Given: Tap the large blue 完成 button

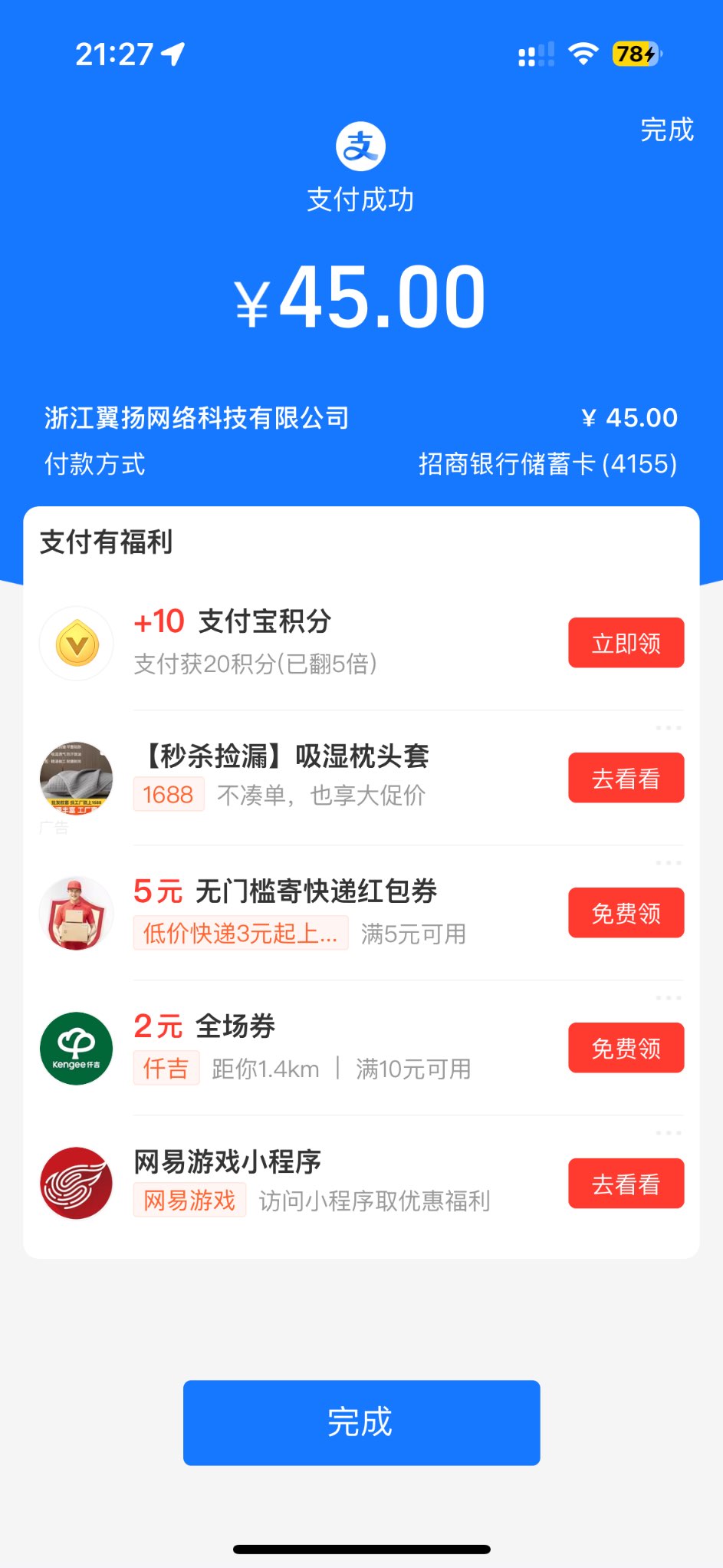Looking at the screenshot, I should click(x=361, y=1422).
